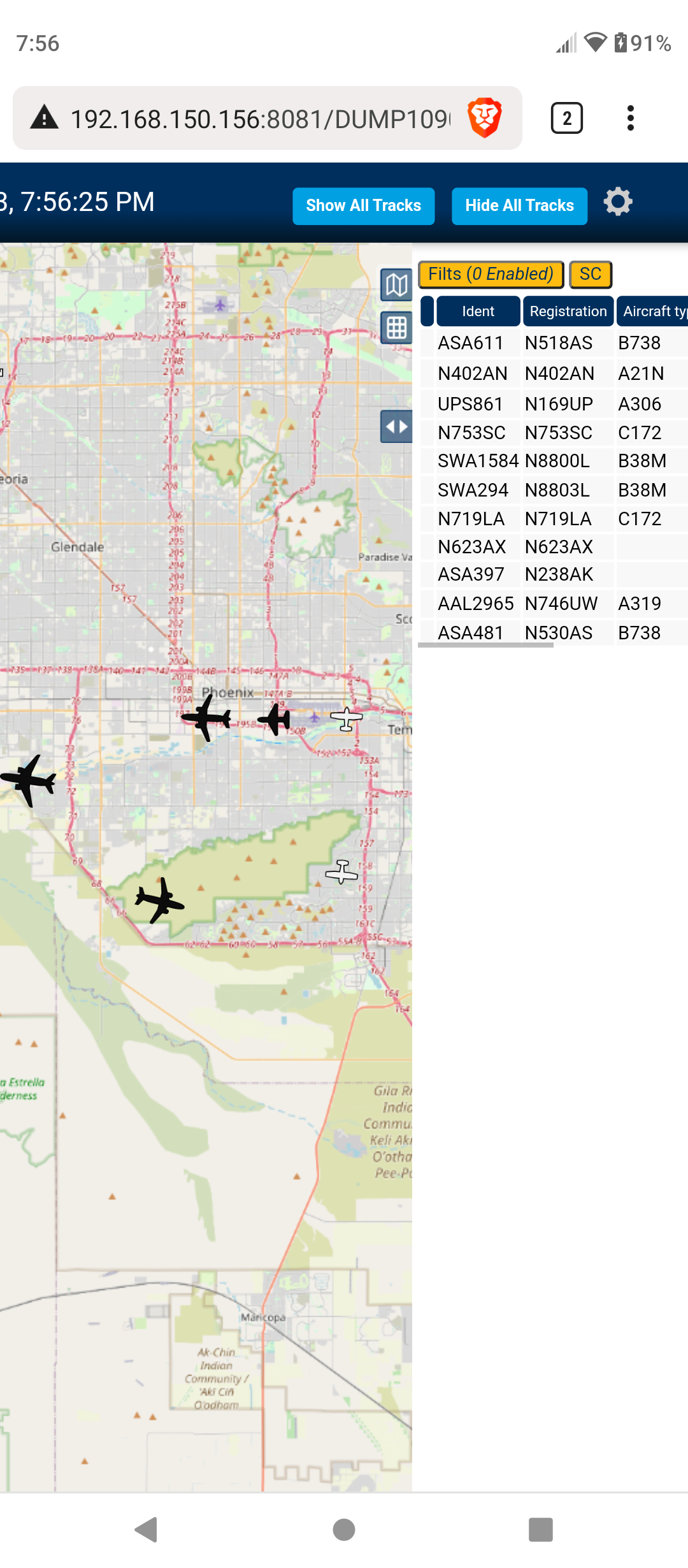This screenshot has height=1568, width=688.
Task: Open the settings gear icon
Action: tap(618, 202)
